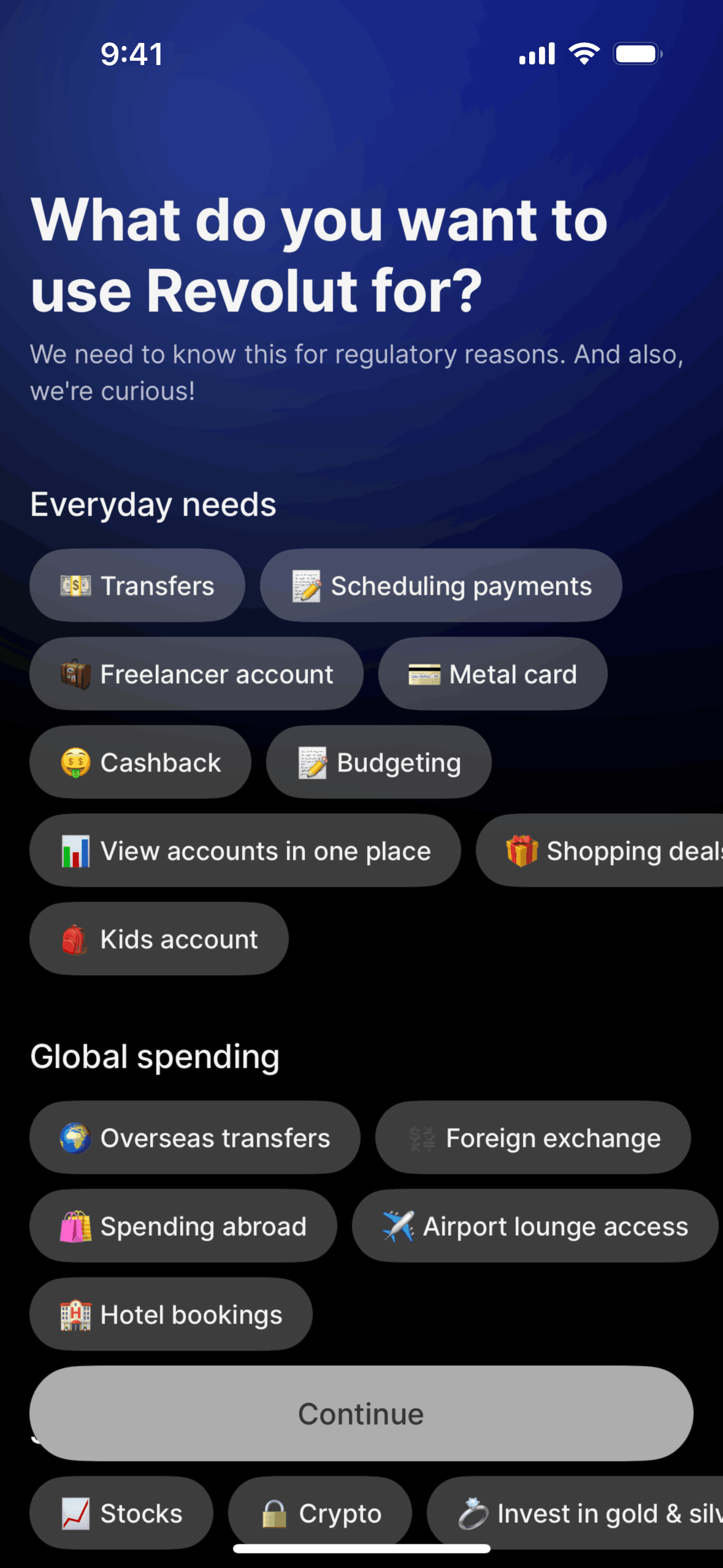Image resolution: width=723 pixels, height=1568 pixels.
Task: Choose Overseas transfers
Action: pyautogui.click(x=194, y=1138)
